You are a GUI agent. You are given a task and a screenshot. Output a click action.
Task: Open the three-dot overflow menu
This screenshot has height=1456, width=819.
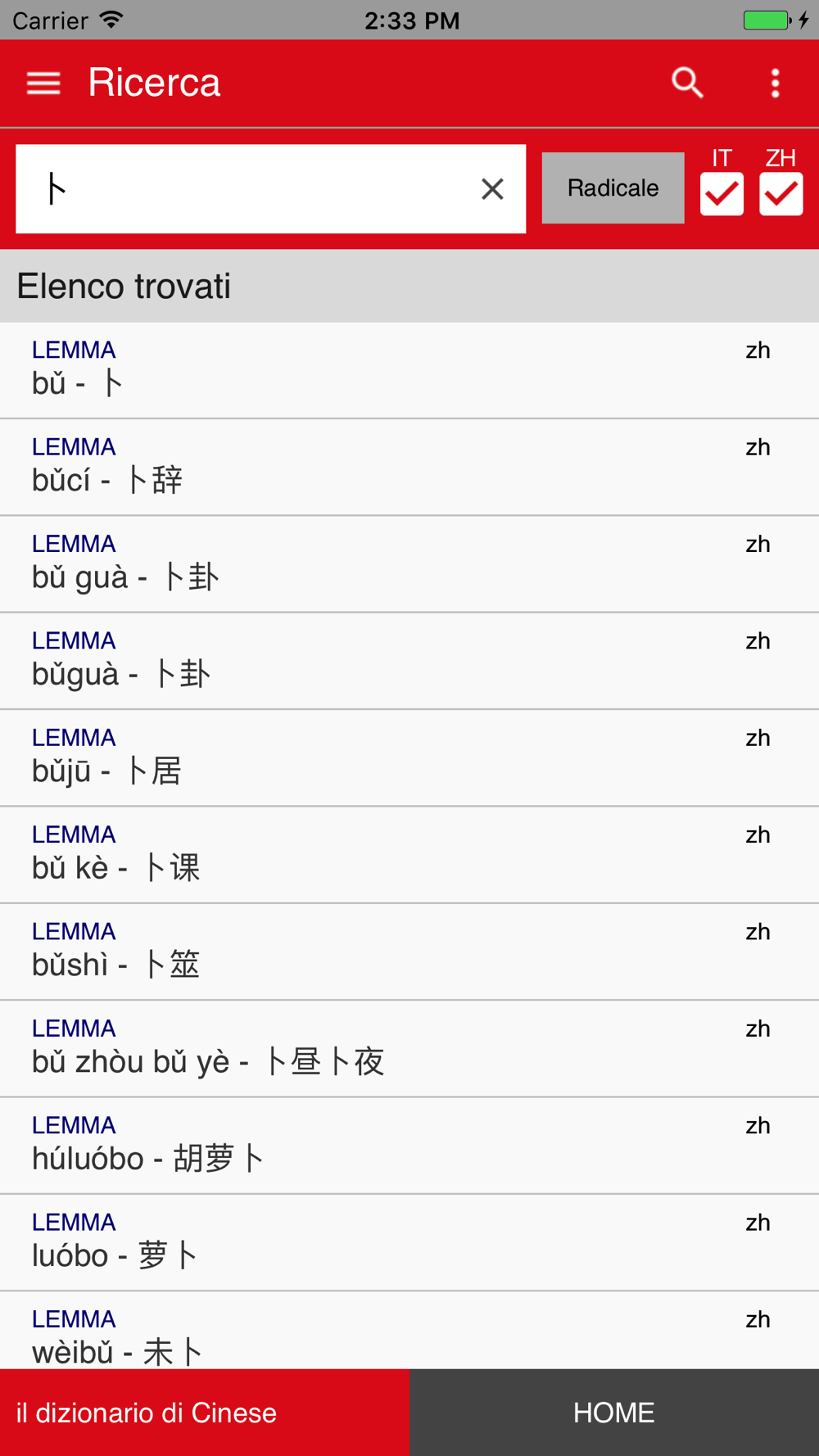pyautogui.click(x=775, y=83)
